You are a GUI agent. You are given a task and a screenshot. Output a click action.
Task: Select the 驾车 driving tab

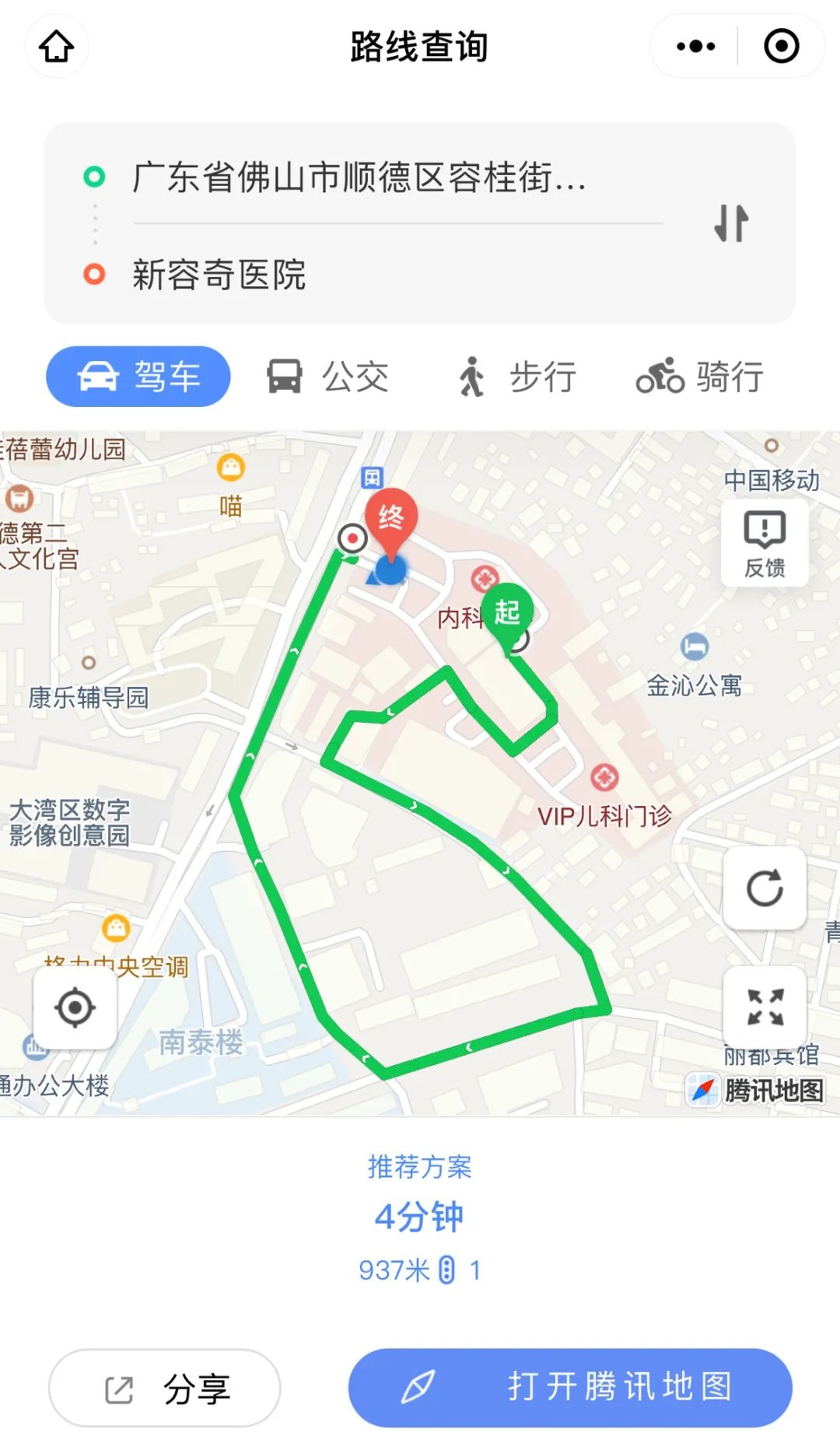pos(138,377)
